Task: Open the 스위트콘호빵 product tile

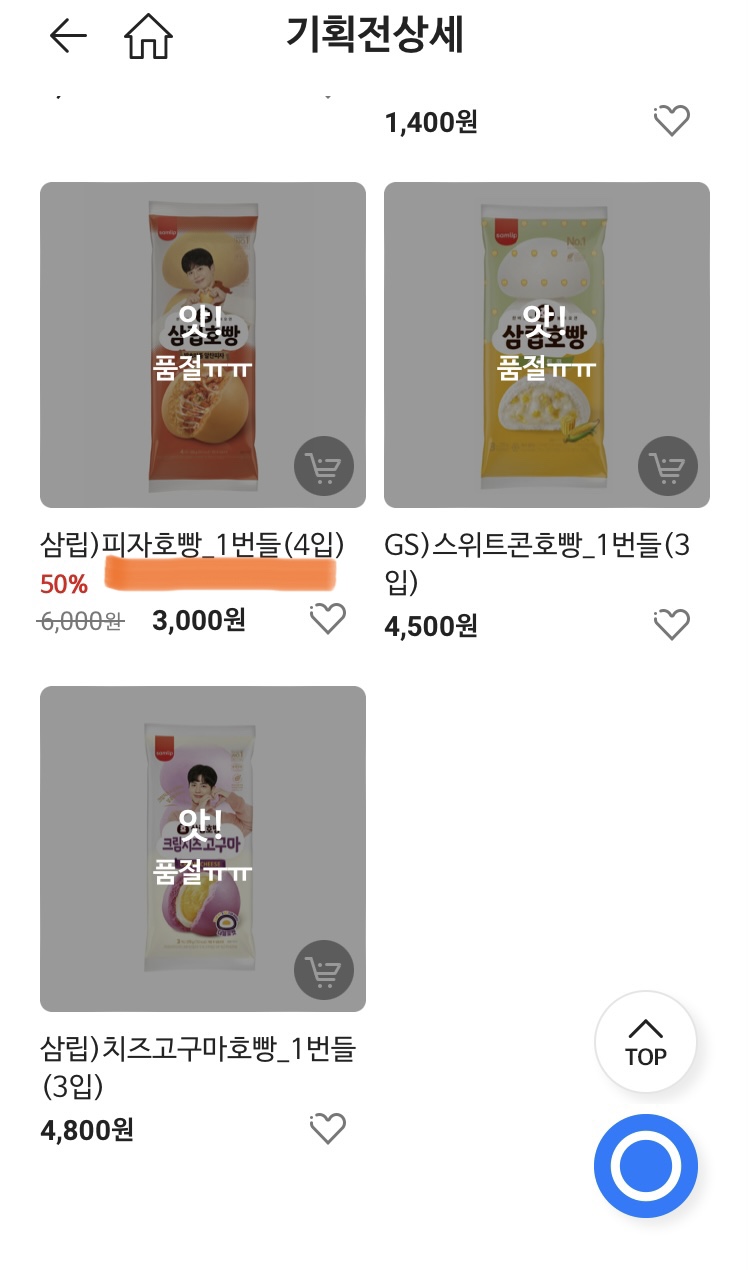Action: [546, 345]
